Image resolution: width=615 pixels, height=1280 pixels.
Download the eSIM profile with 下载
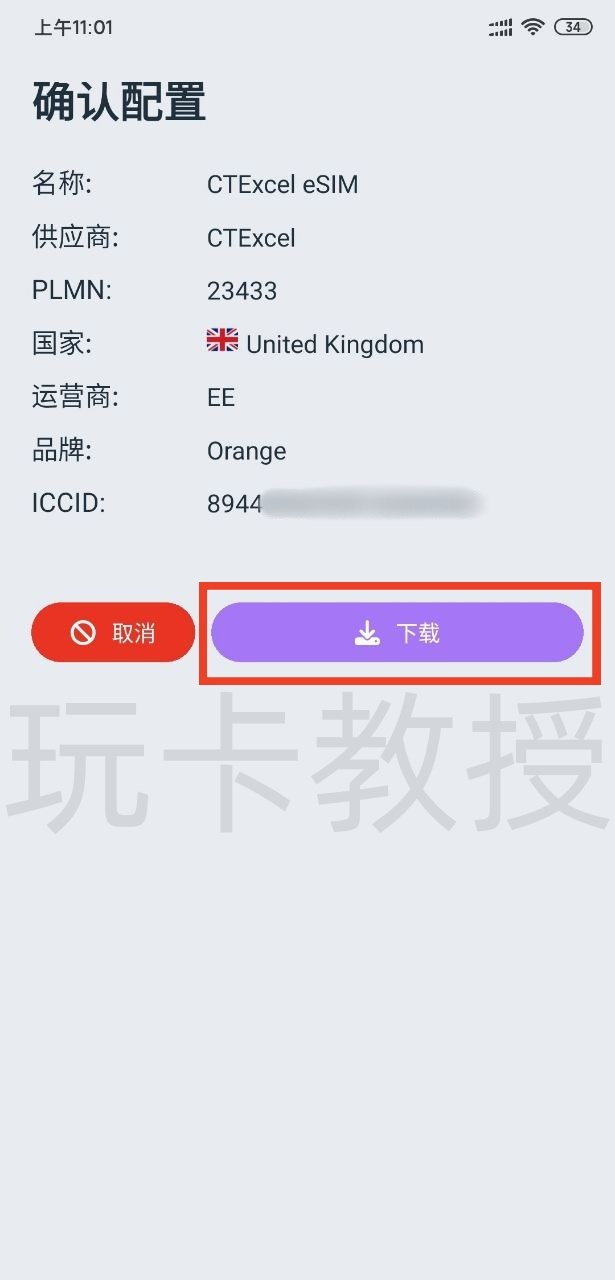397,632
